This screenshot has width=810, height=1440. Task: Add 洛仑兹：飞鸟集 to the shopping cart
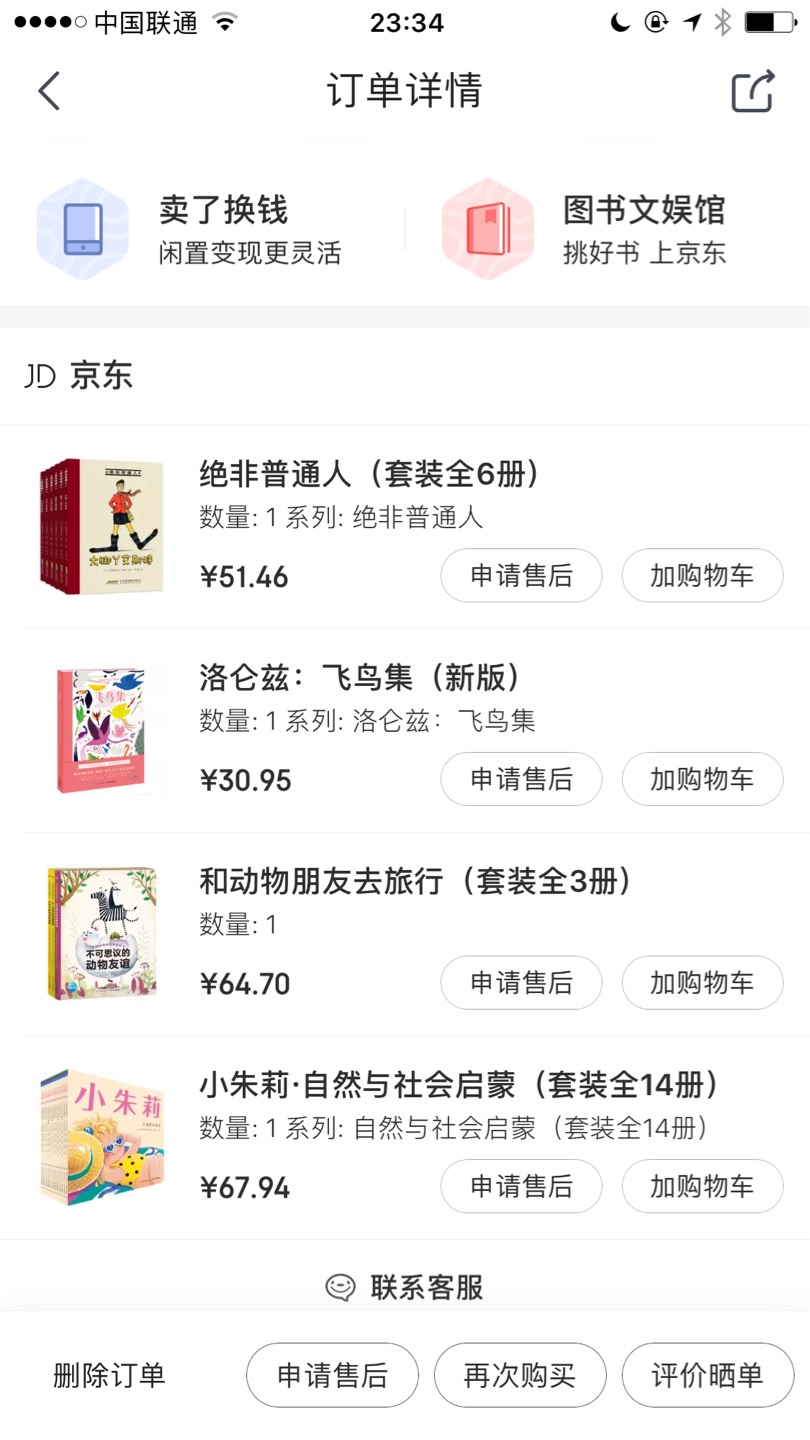pyautogui.click(x=702, y=779)
